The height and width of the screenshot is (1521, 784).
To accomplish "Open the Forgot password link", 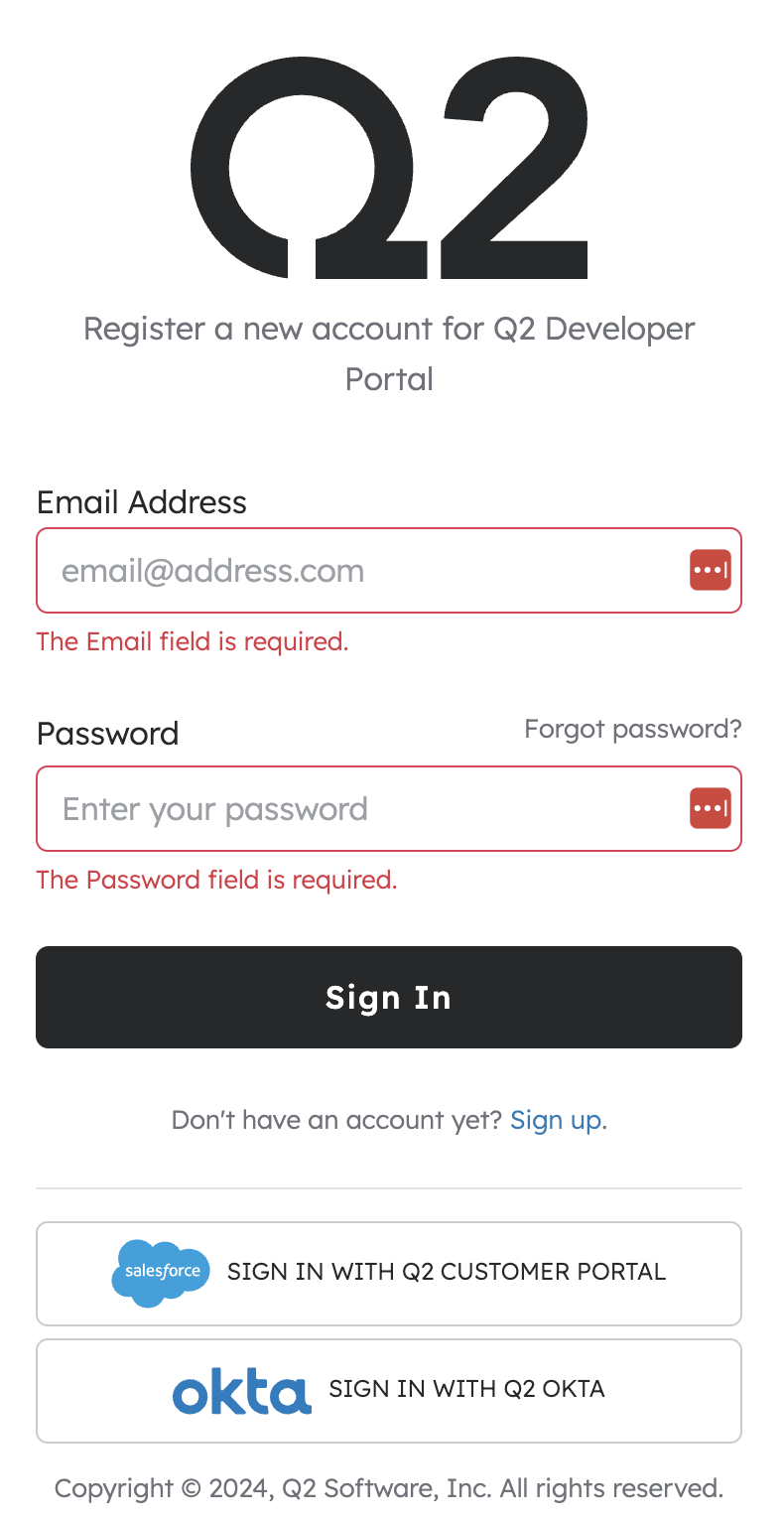I will coord(633,729).
